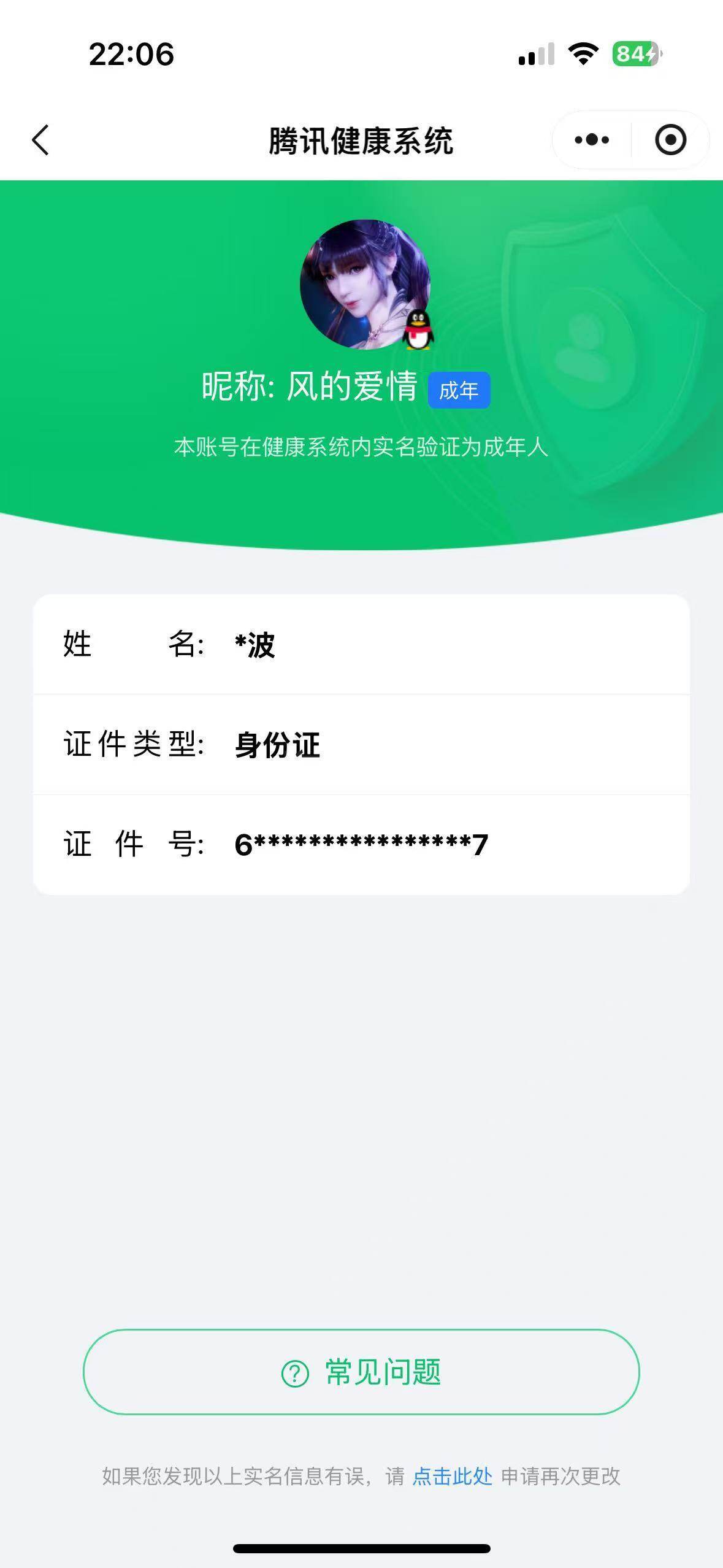
Task: Tap the 点击此处 link to change info
Action: 453,1476
